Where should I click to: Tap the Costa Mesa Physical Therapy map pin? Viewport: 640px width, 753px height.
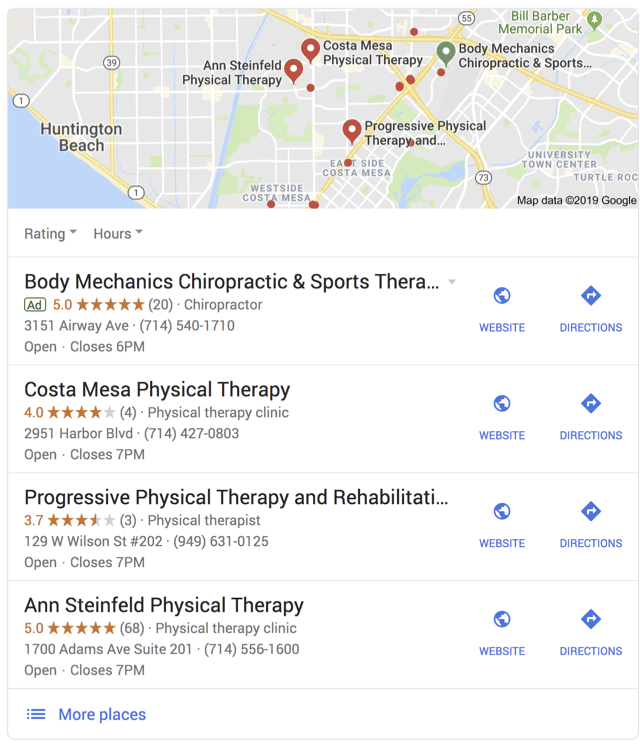tap(310, 49)
